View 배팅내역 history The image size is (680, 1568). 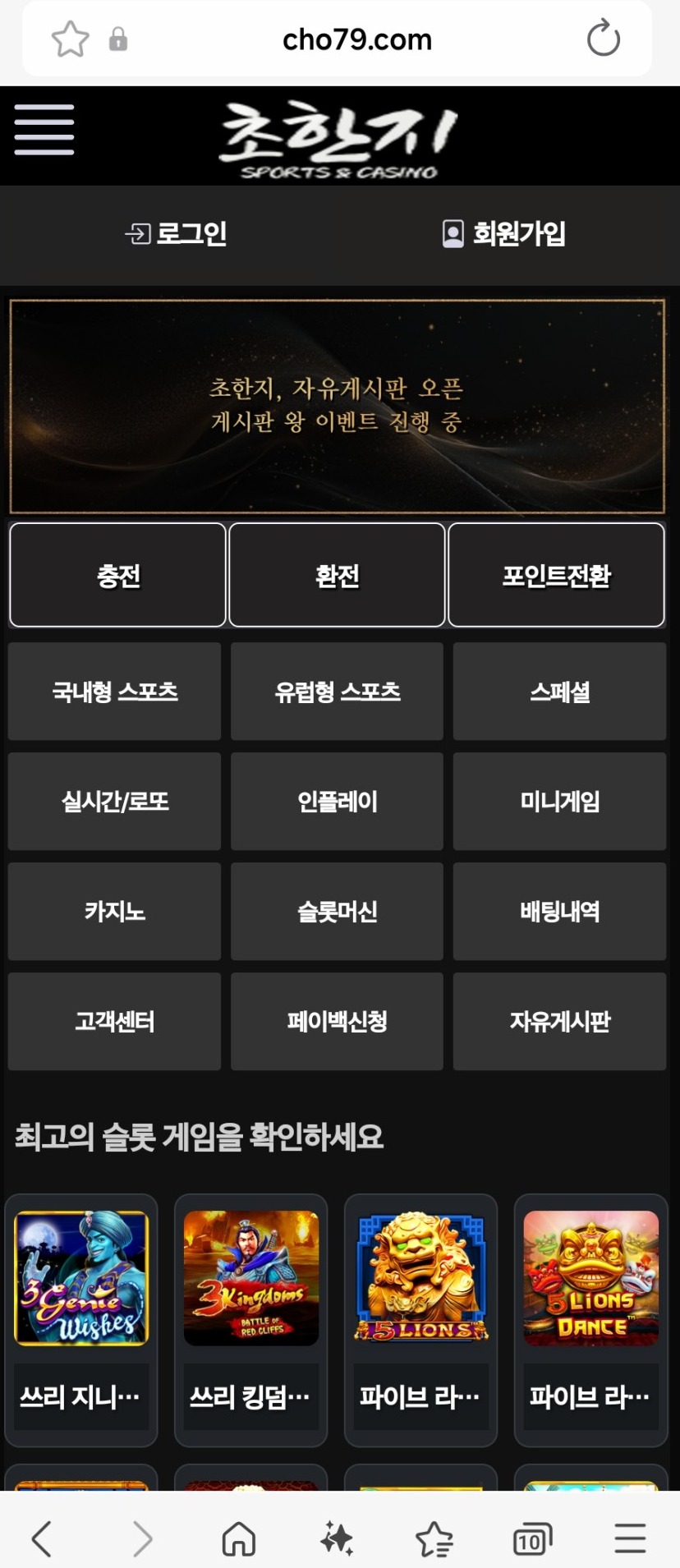click(559, 912)
